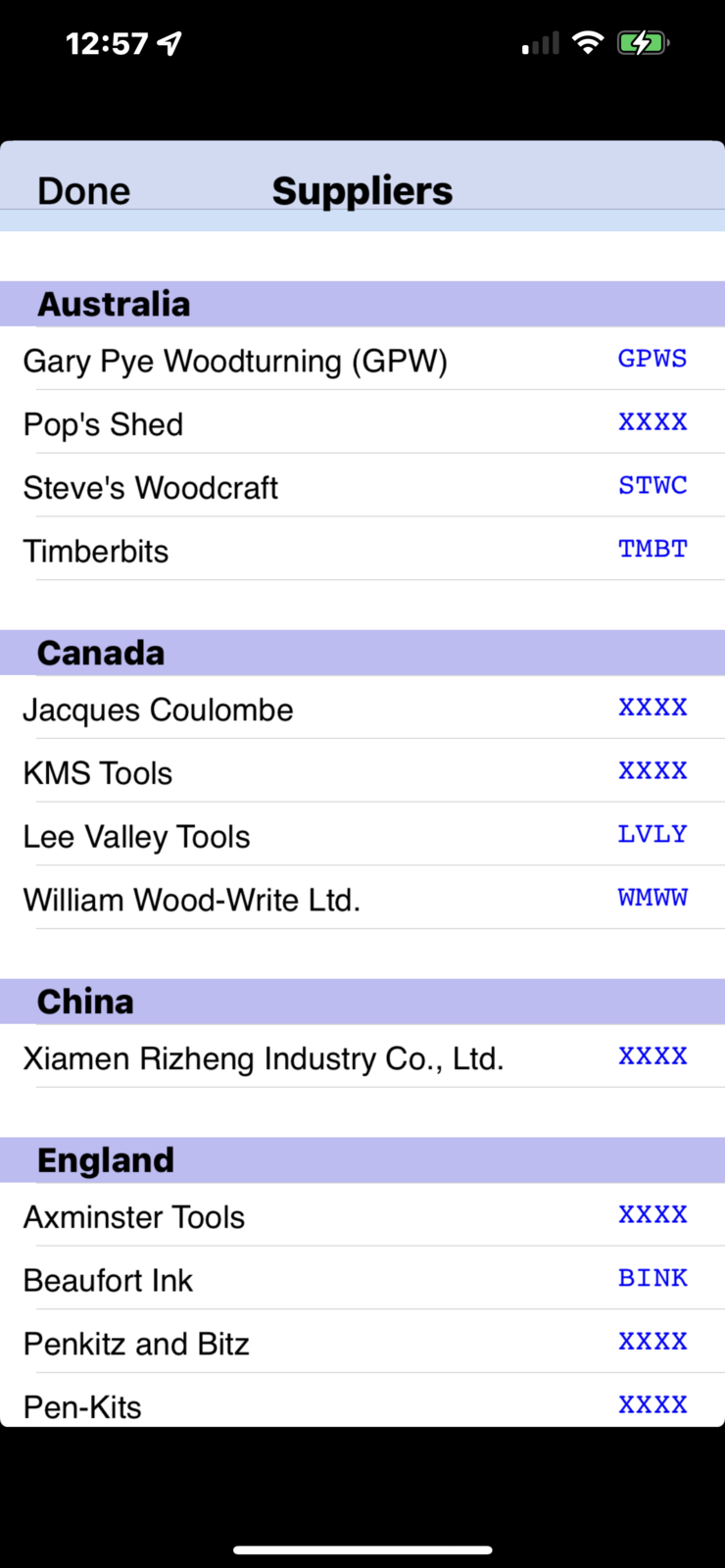Open Gary Pye Woodturning (GPW) supplier
Image resolution: width=725 pixels, height=1568 pixels.
pyautogui.click(x=362, y=359)
